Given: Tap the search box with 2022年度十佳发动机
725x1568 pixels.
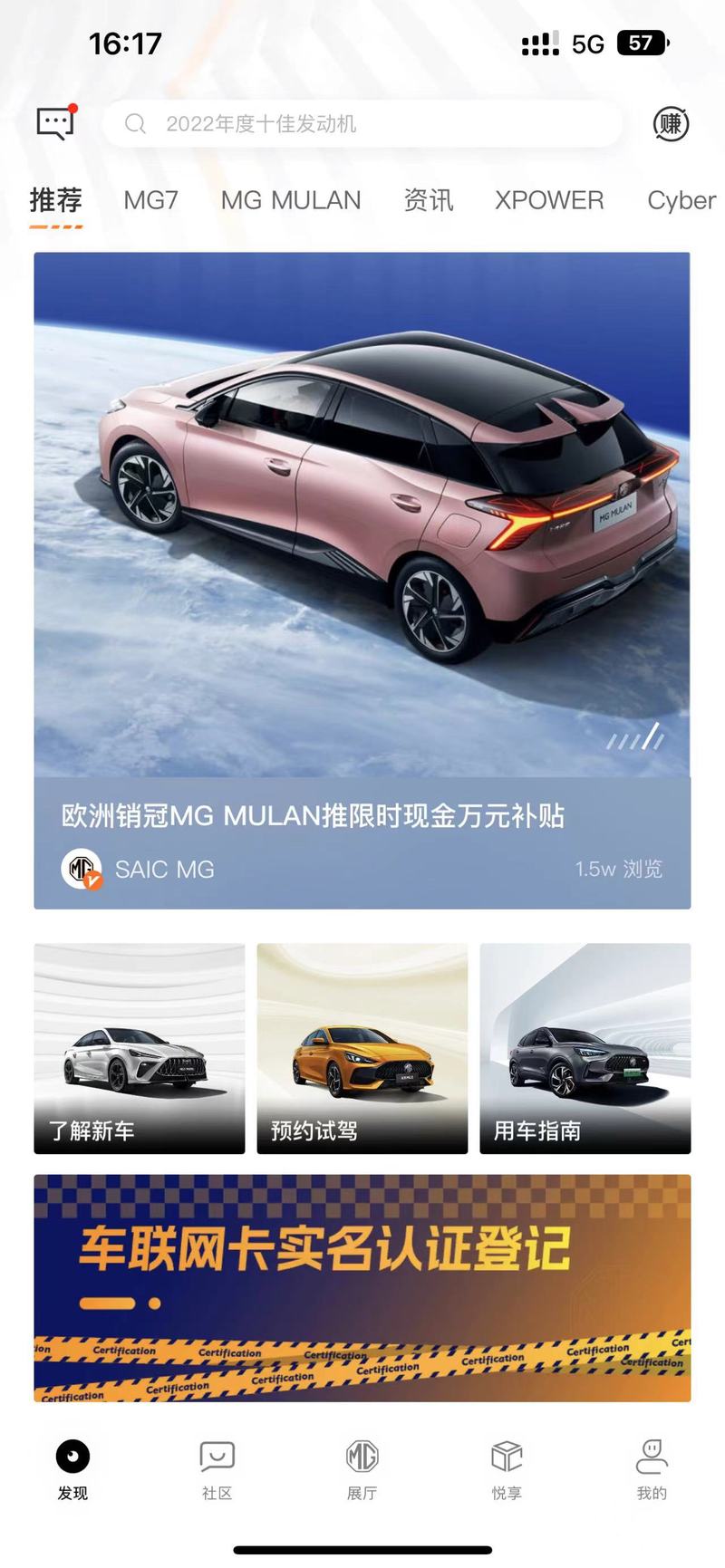Looking at the screenshot, I should point(362,124).
